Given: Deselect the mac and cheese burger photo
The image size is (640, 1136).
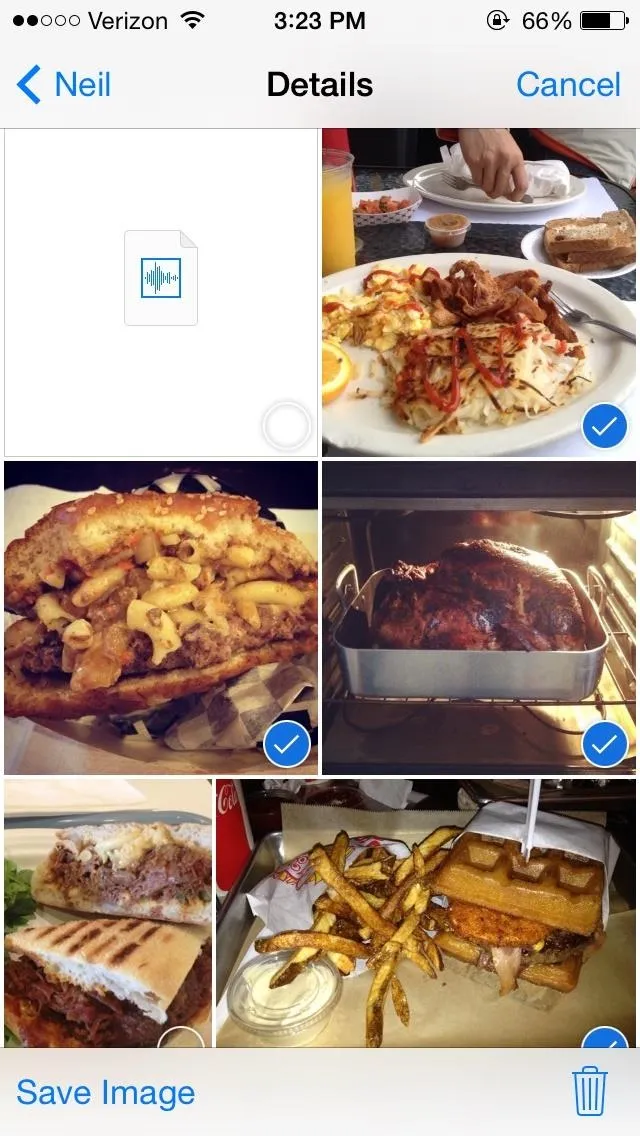Looking at the screenshot, I should (287, 745).
